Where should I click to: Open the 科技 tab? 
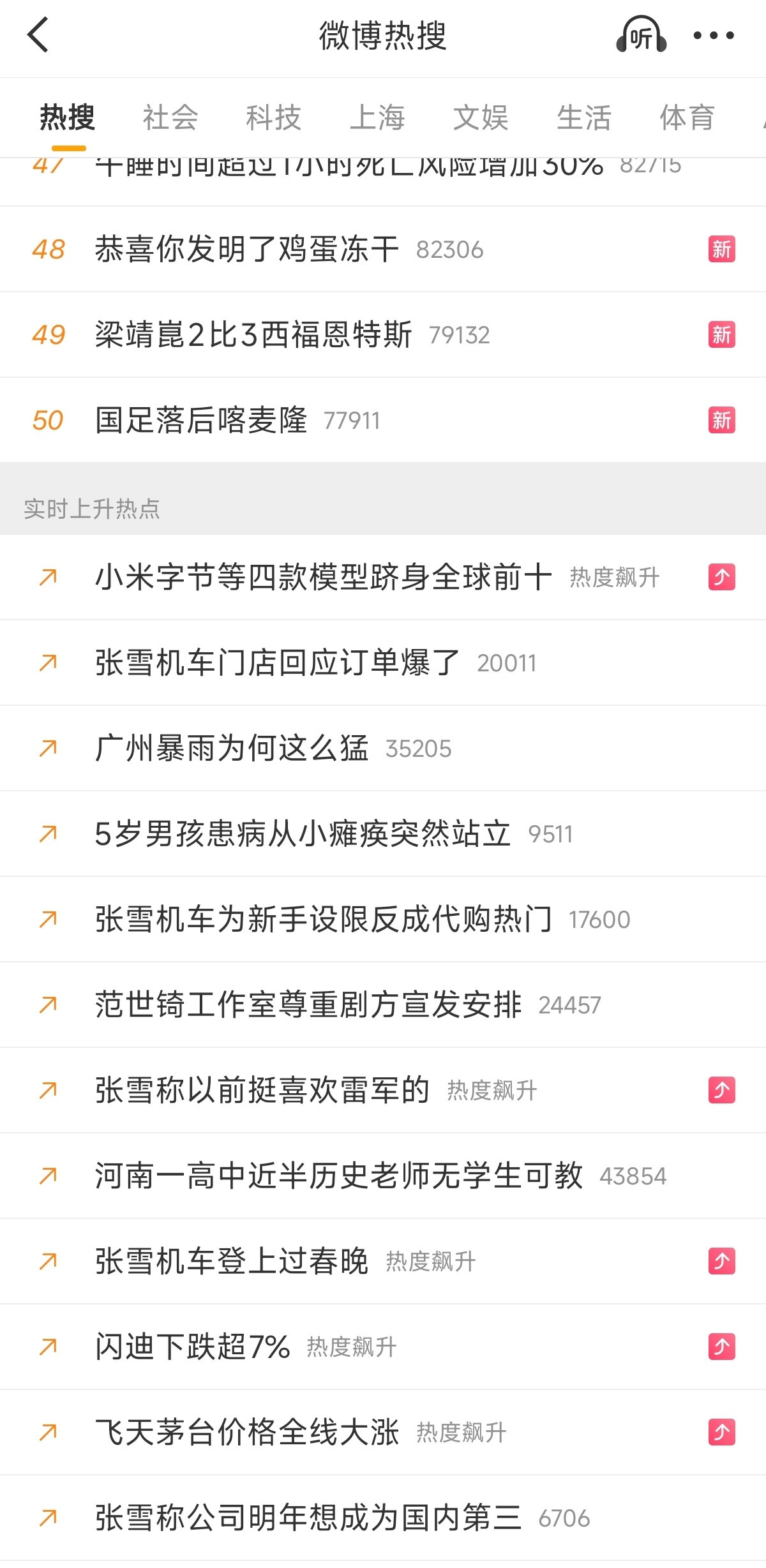click(x=273, y=119)
